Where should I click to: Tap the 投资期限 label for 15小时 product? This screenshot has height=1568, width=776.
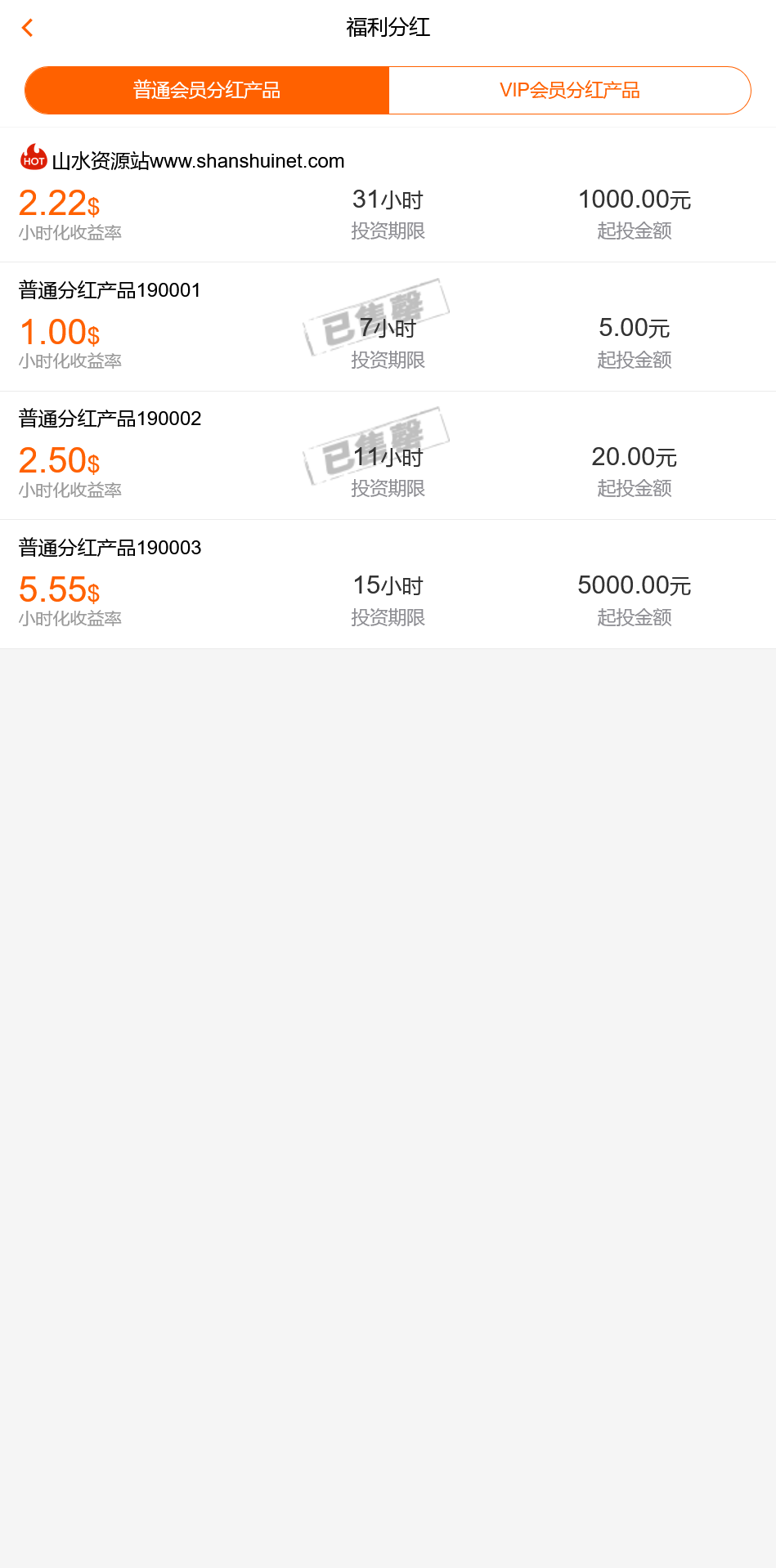pos(388,618)
